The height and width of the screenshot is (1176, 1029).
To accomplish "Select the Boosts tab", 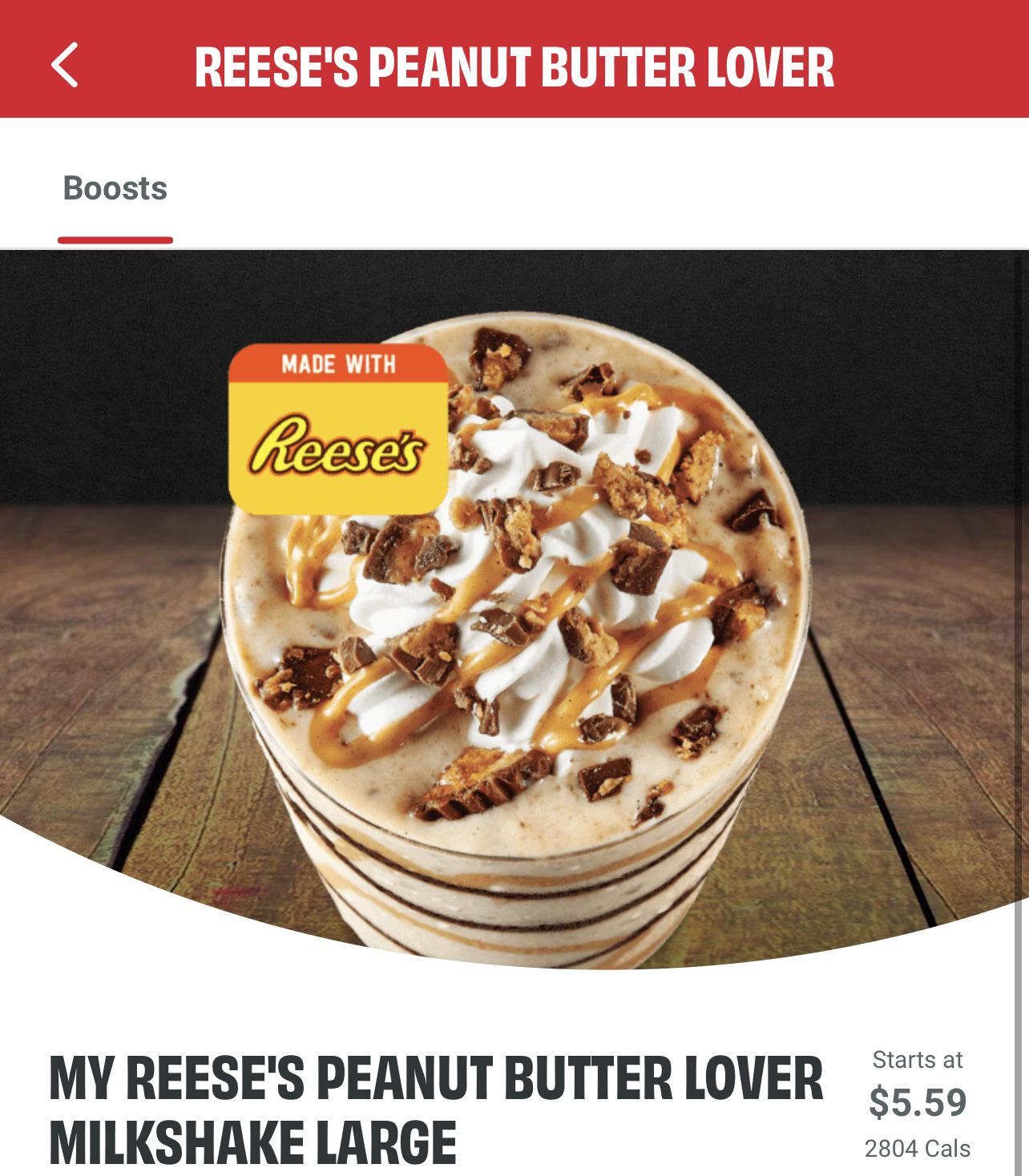I will point(115,189).
